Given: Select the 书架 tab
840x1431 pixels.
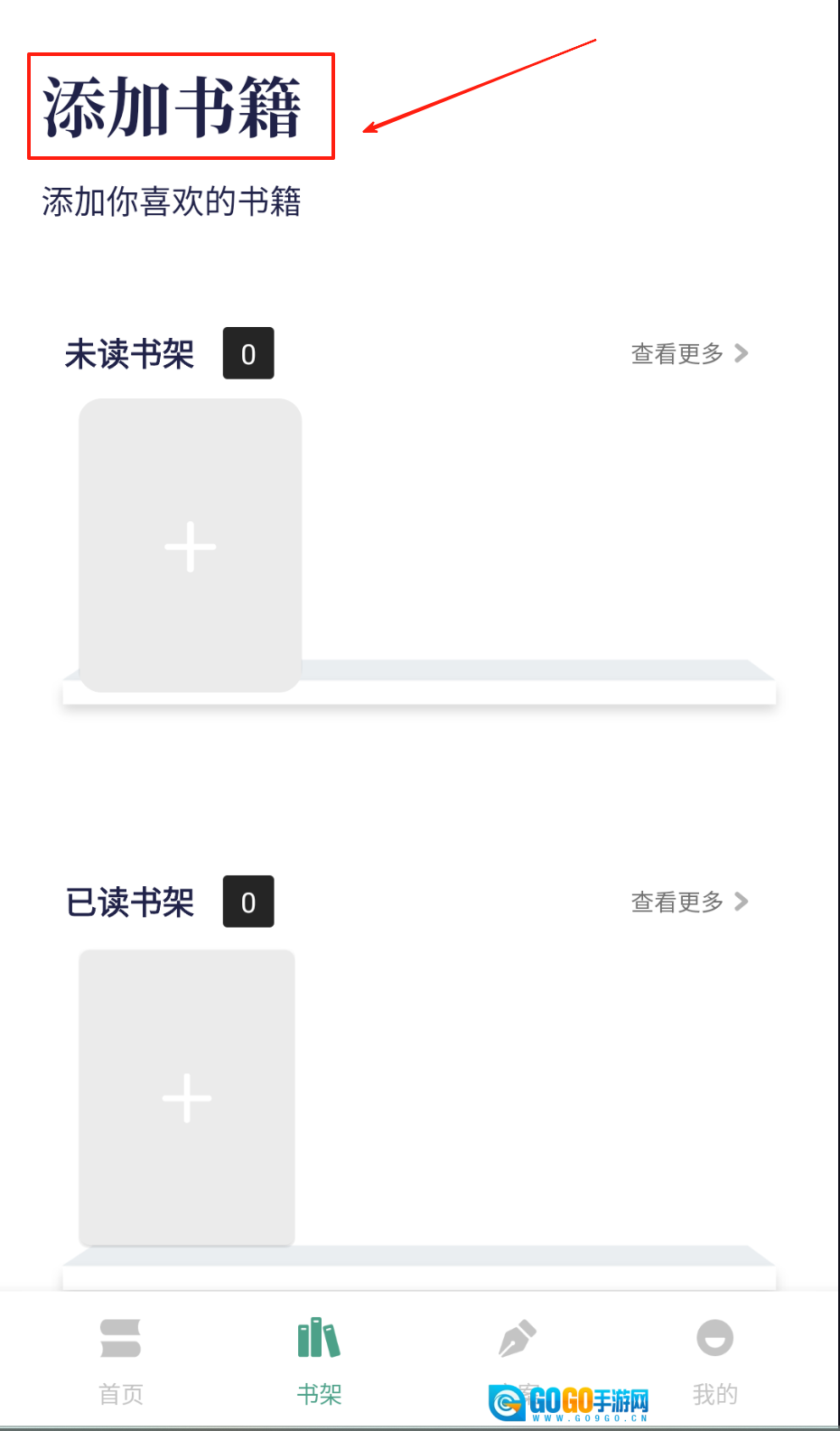Looking at the screenshot, I should [x=319, y=1360].
